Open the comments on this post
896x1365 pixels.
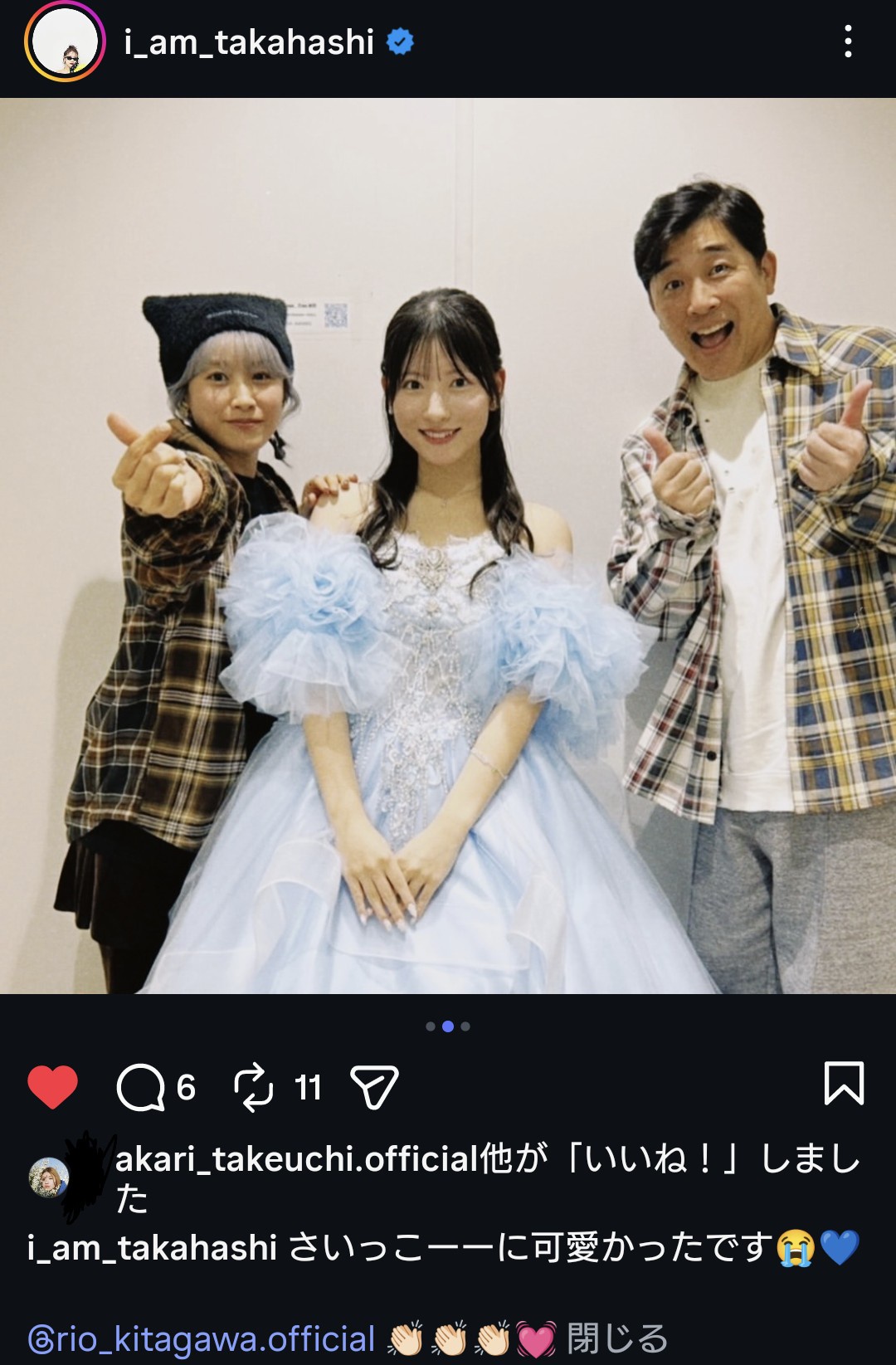click(x=141, y=1086)
